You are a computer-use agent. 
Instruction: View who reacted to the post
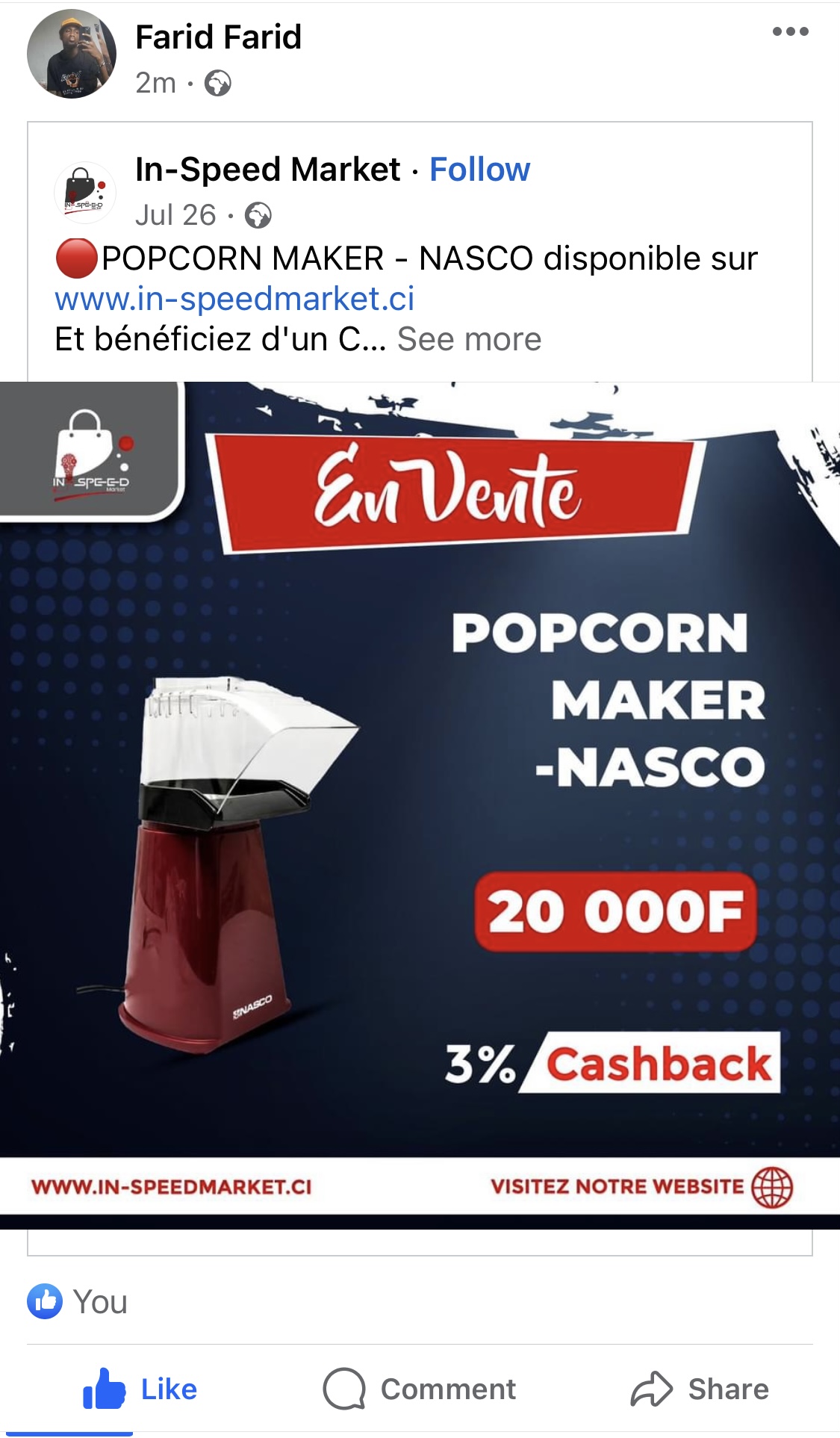point(78,1302)
